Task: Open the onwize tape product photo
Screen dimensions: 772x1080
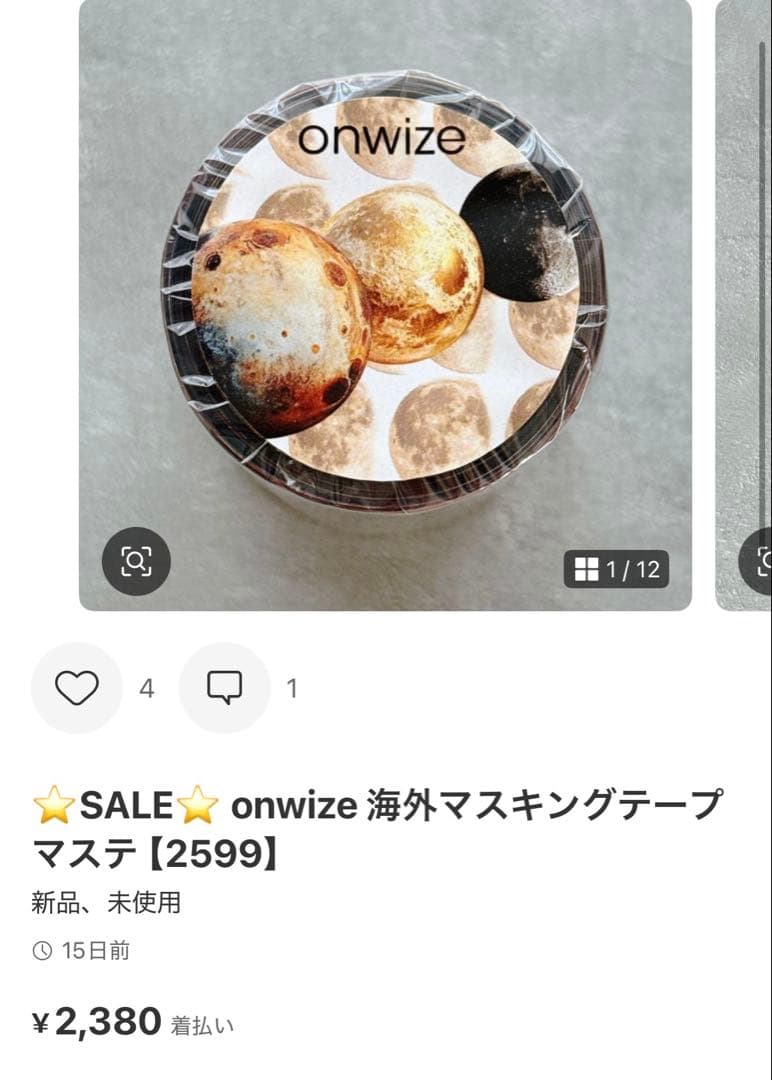Action: (x=385, y=290)
